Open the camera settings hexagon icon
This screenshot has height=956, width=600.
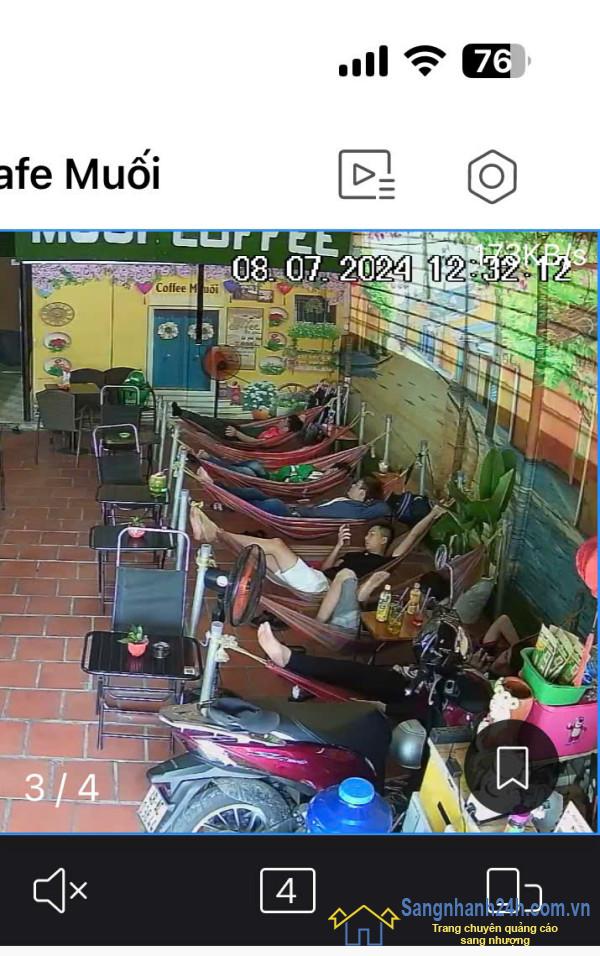[492, 177]
